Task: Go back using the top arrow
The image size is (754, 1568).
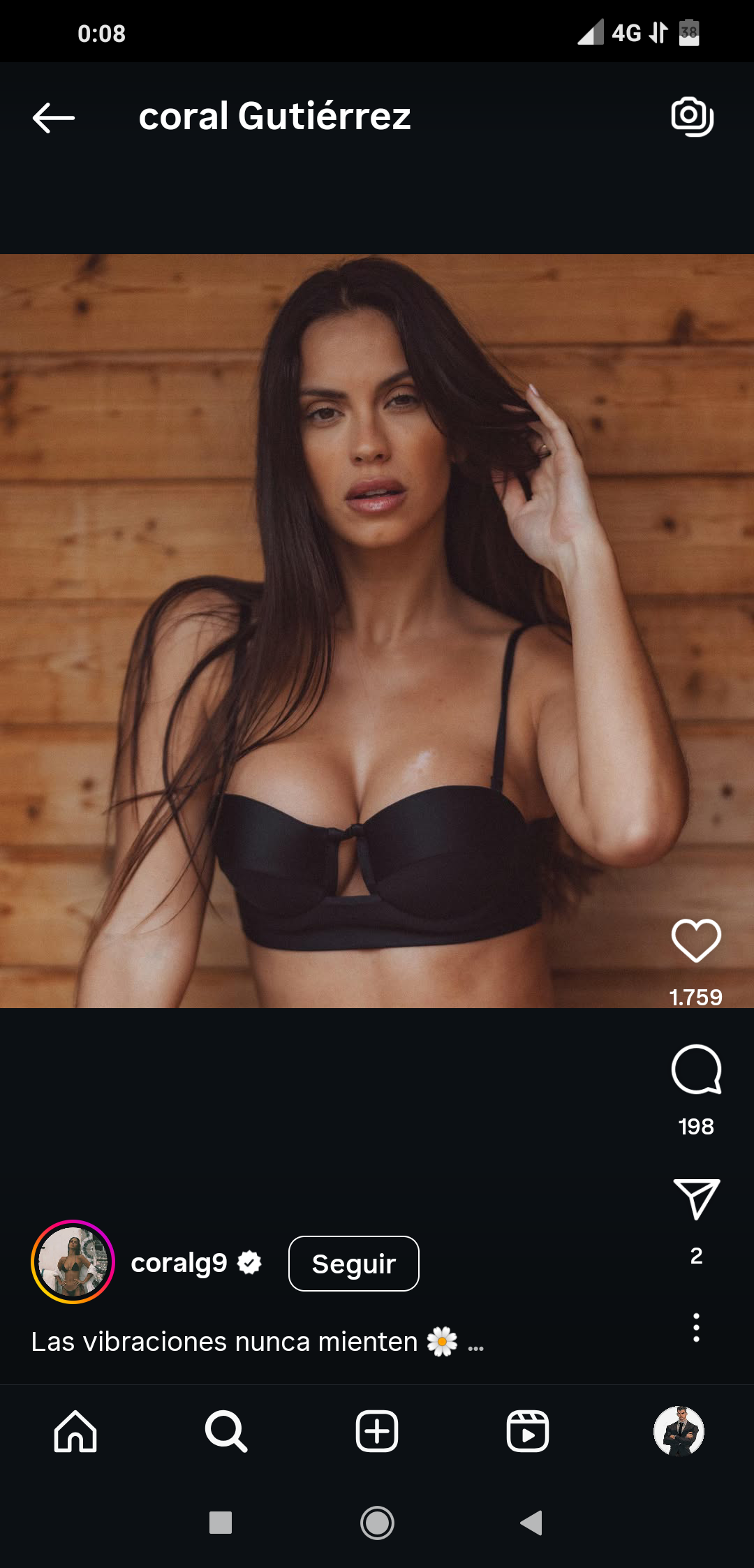Action: pyautogui.click(x=53, y=117)
